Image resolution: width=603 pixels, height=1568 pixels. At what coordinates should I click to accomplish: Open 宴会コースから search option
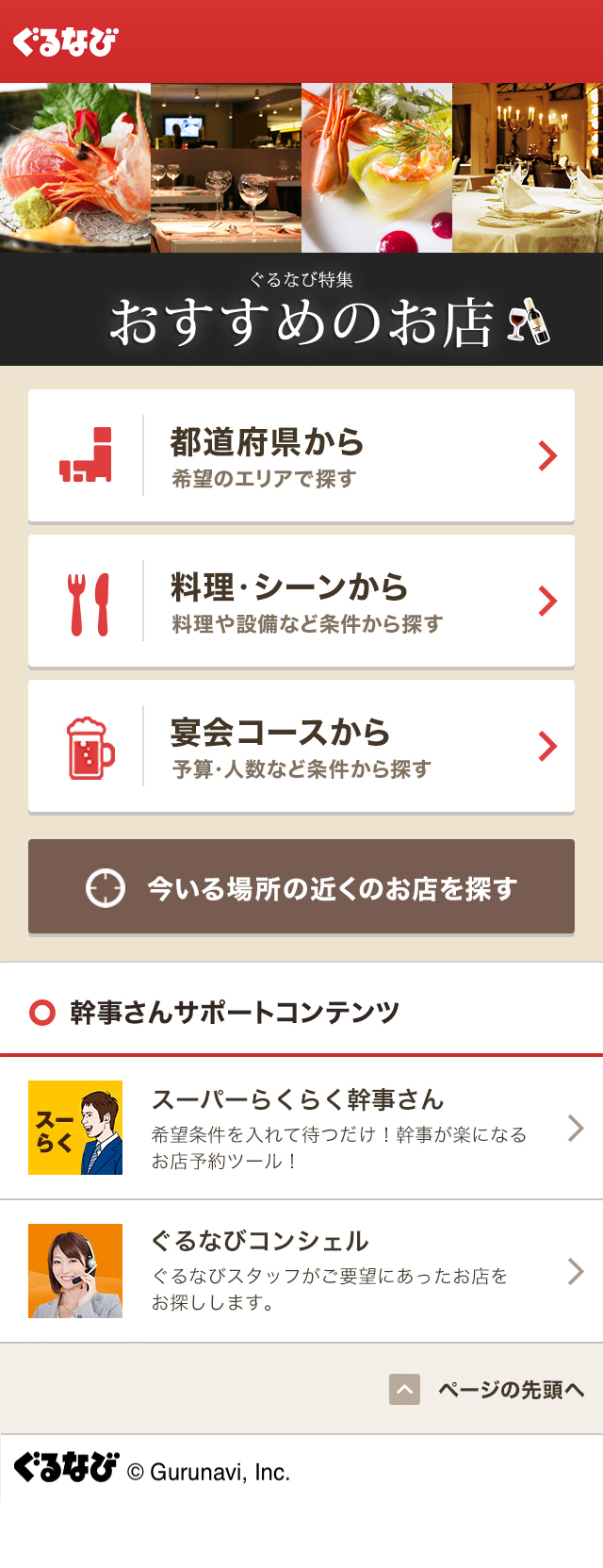tap(301, 746)
